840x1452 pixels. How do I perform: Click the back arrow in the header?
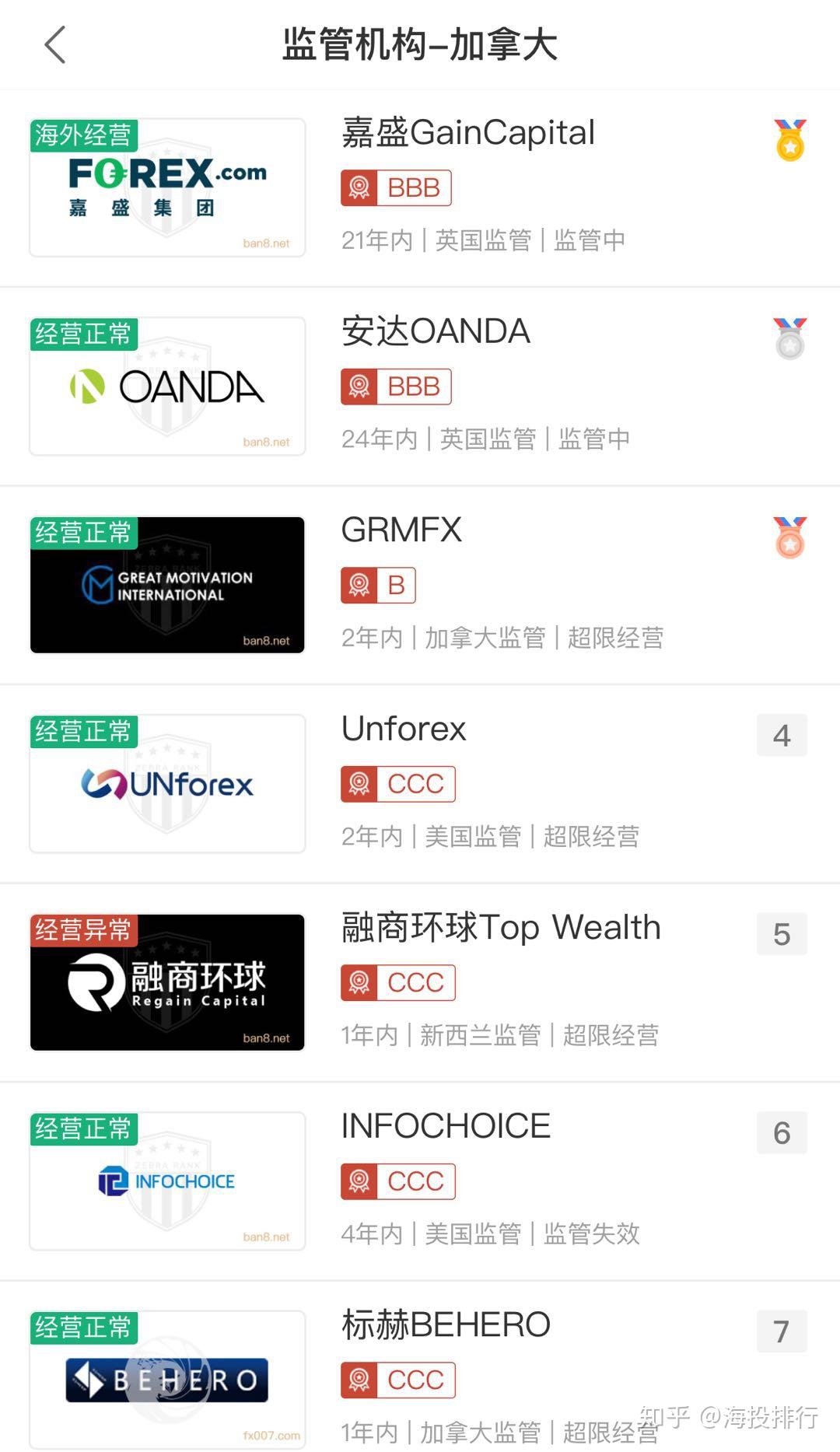pos(54,44)
